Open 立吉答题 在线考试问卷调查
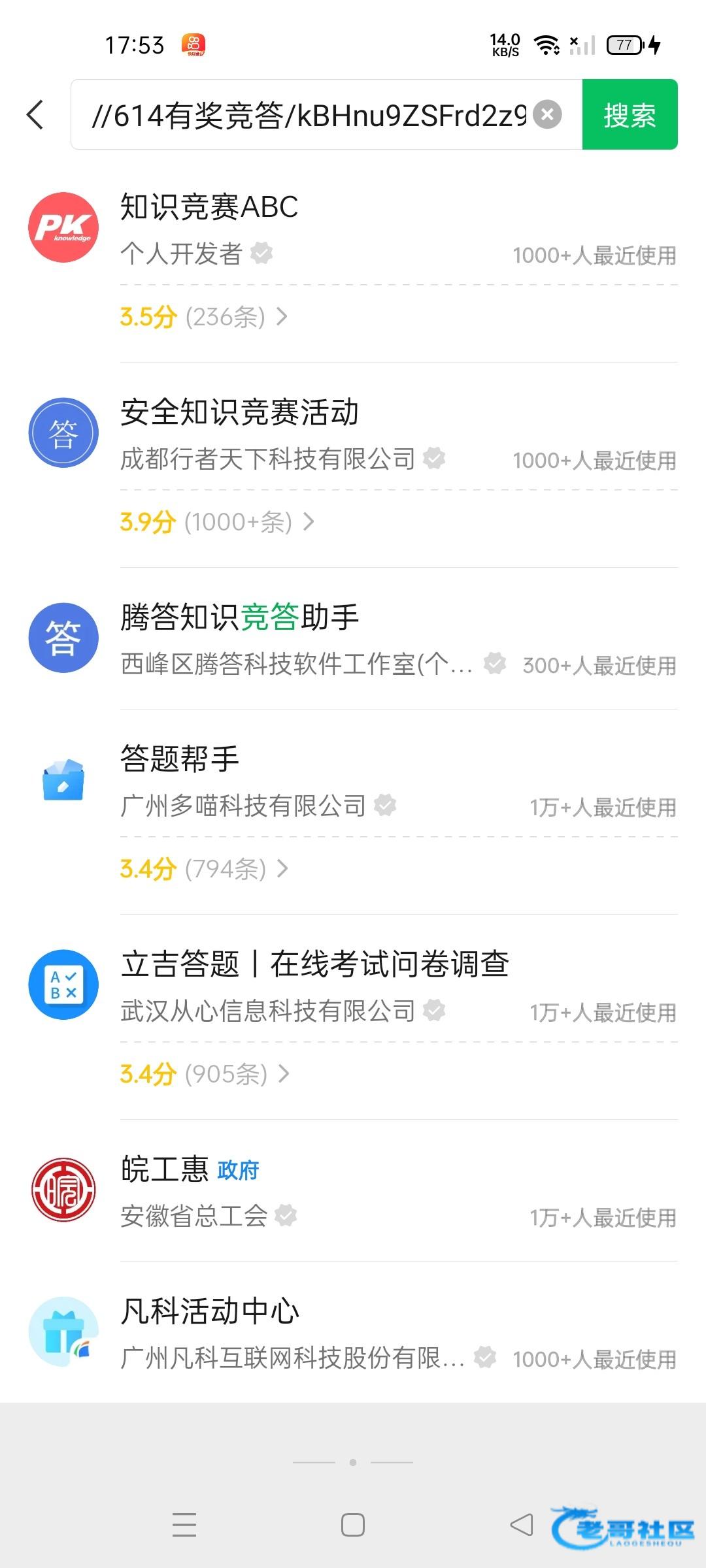This screenshot has height=1568, width=706. coord(353,986)
